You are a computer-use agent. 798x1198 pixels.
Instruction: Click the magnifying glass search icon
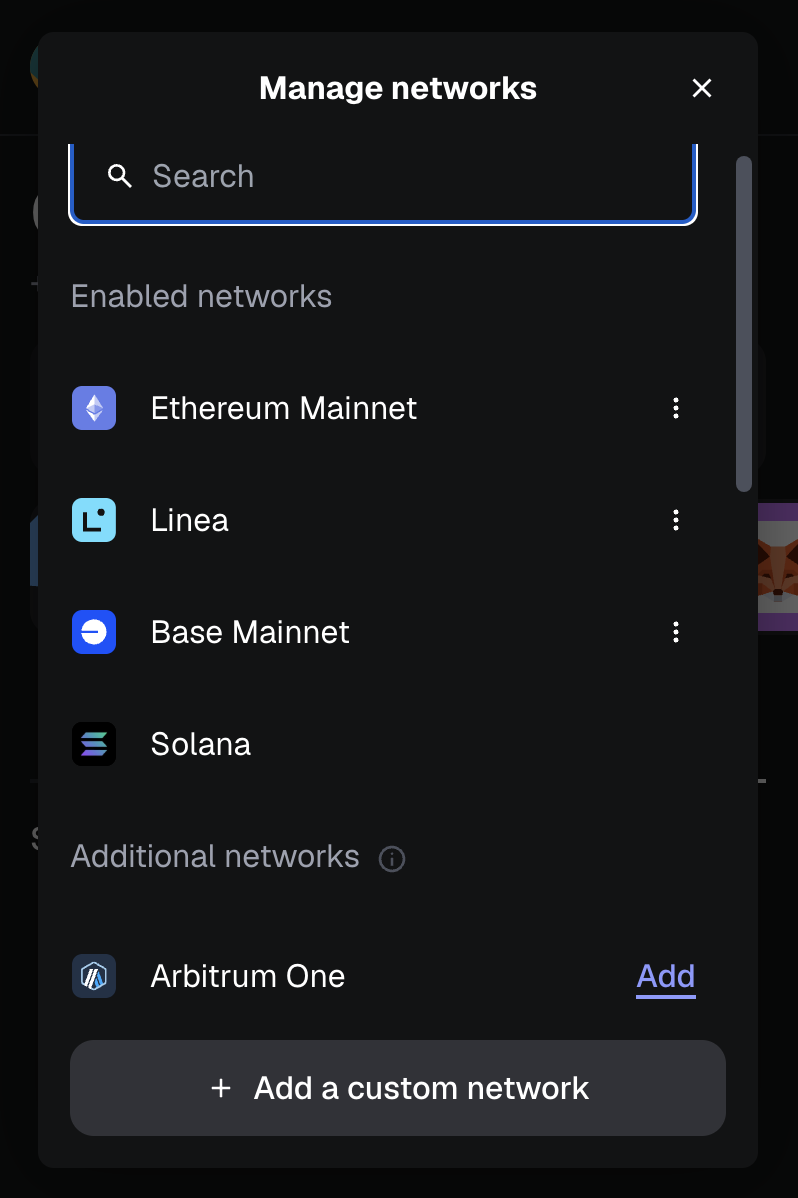click(119, 176)
